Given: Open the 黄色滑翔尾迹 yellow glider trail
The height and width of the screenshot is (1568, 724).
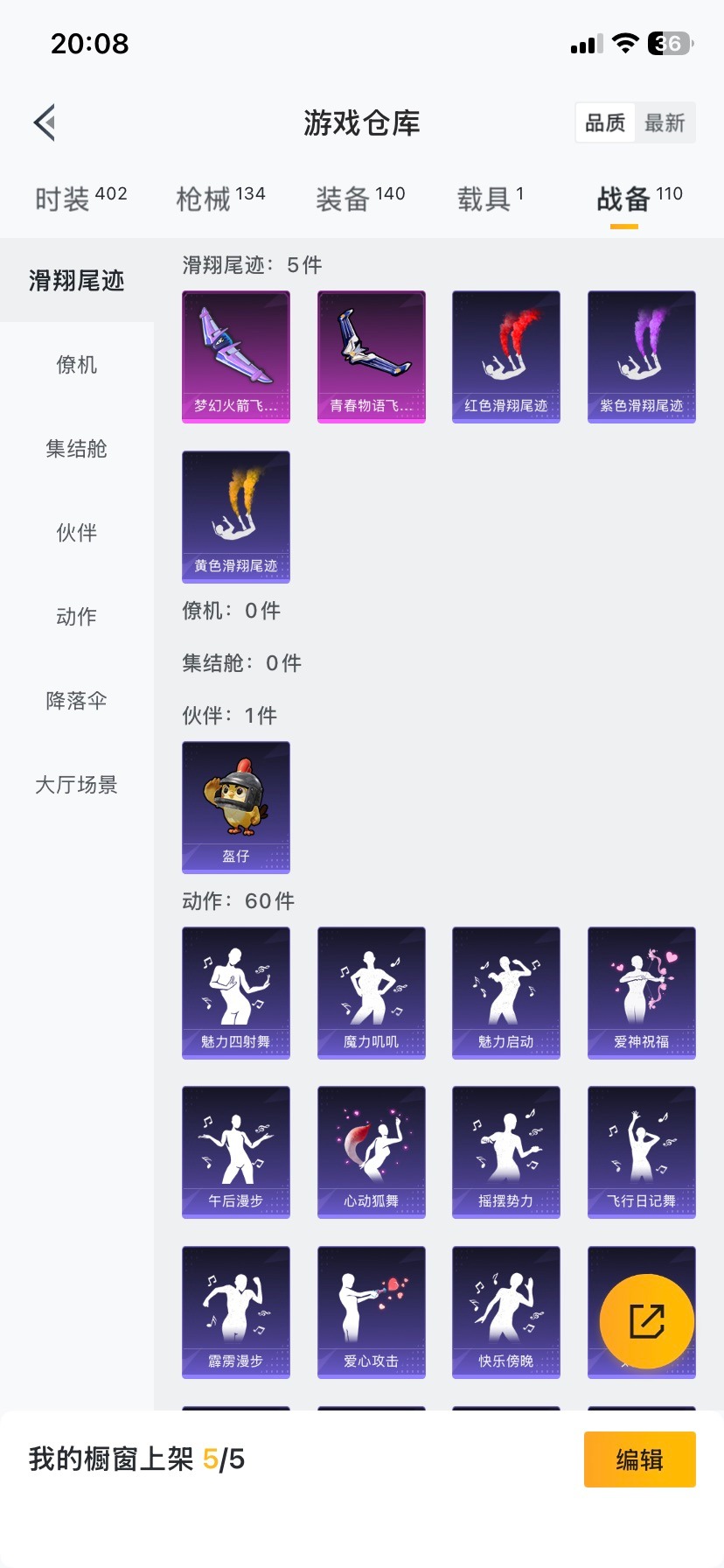Looking at the screenshot, I should coord(235,516).
